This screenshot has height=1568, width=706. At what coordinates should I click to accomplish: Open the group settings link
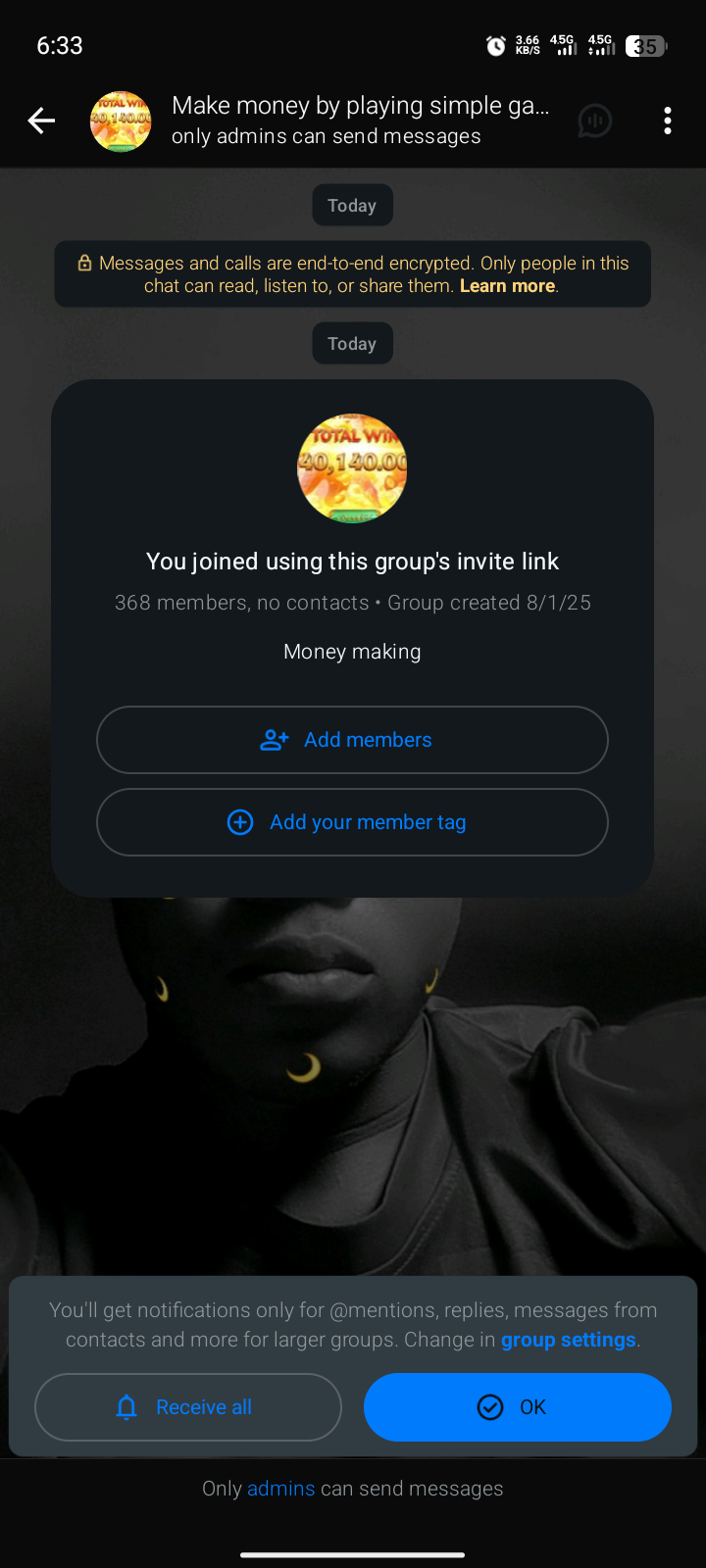click(x=568, y=1340)
